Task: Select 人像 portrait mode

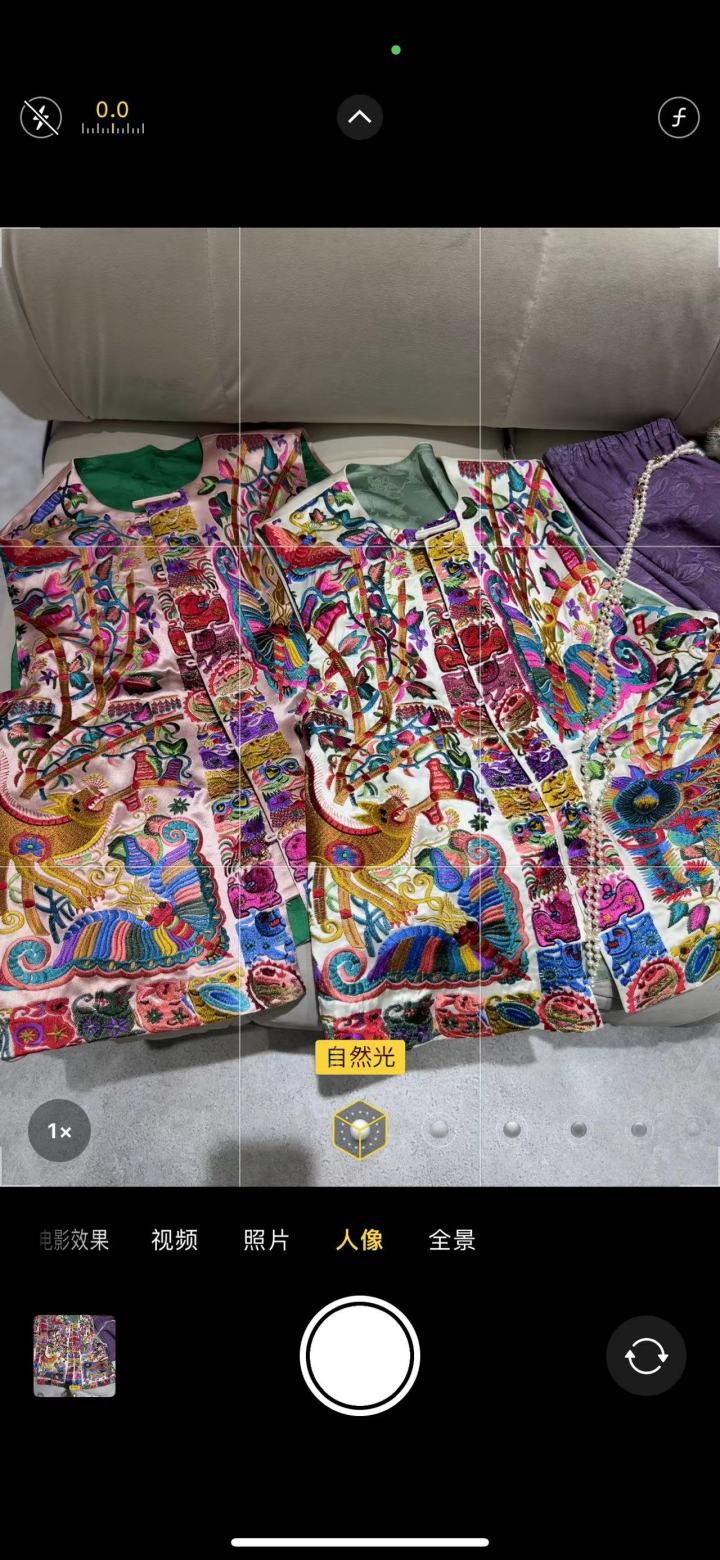Action: (x=359, y=1240)
